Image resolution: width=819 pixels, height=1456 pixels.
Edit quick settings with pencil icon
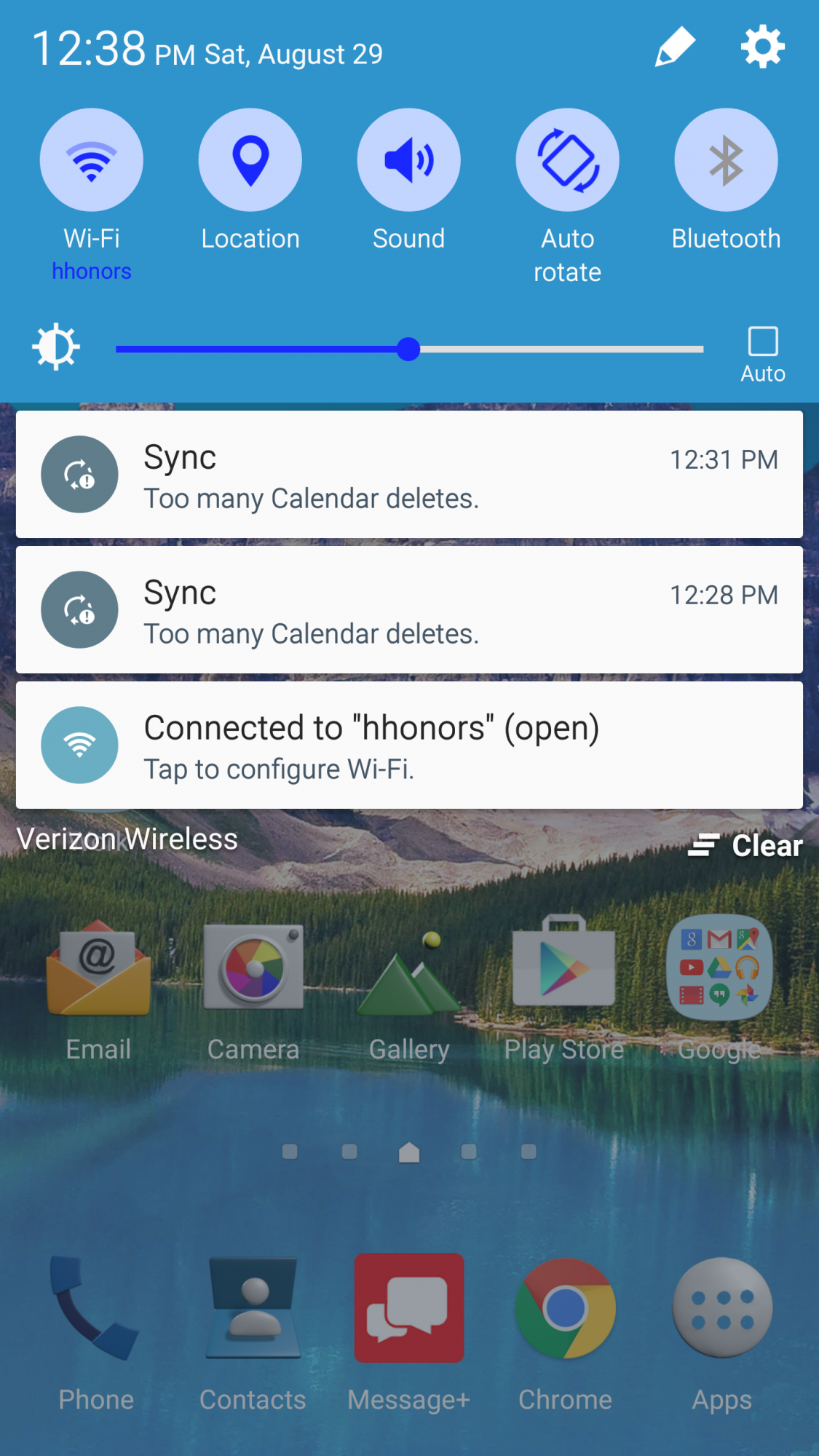coord(675,47)
